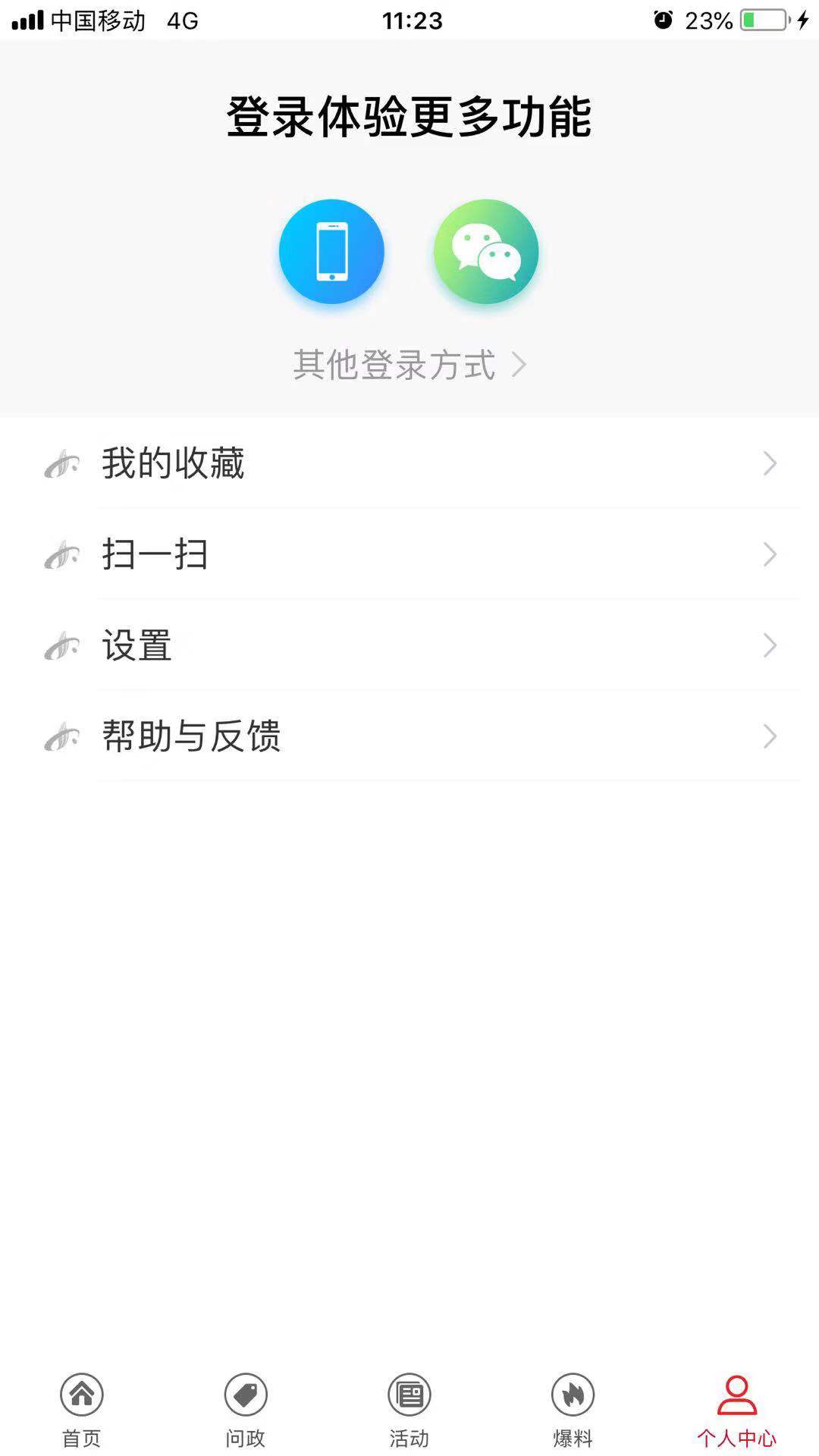Log in using the WeChat icon
Viewport: 819px width, 1456px height.
tap(486, 252)
